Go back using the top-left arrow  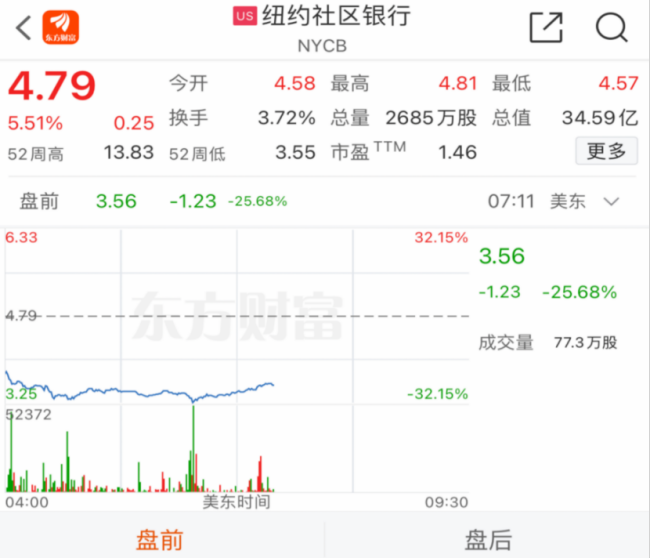[x=23, y=28]
